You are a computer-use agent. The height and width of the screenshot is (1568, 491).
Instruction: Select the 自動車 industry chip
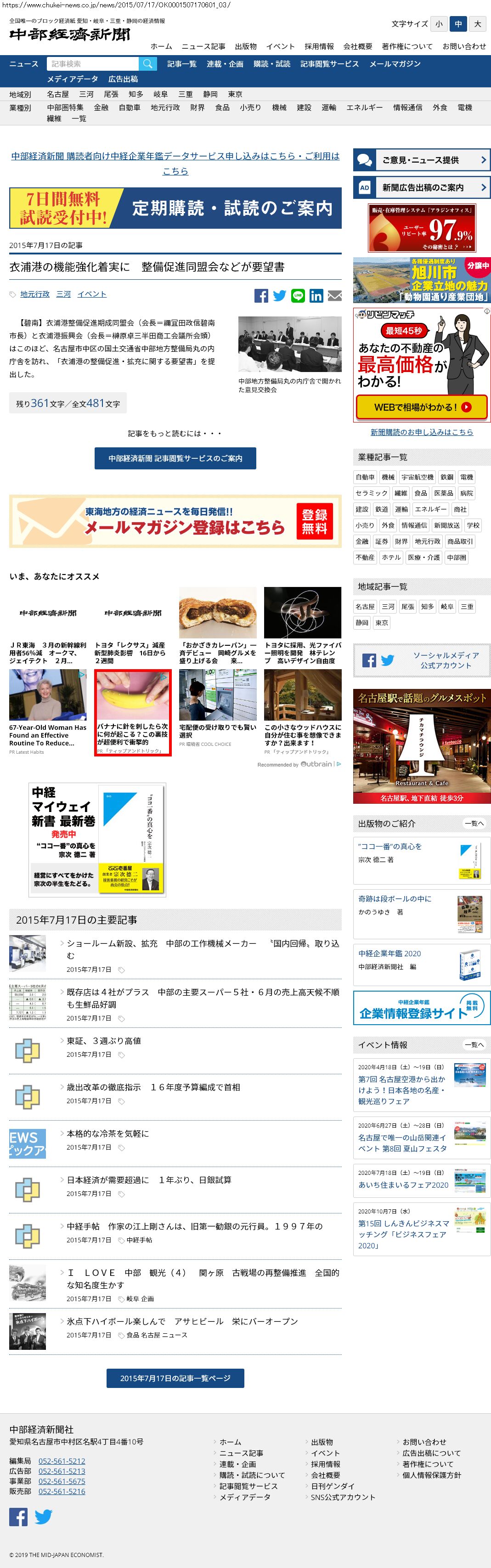[x=365, y=477]
